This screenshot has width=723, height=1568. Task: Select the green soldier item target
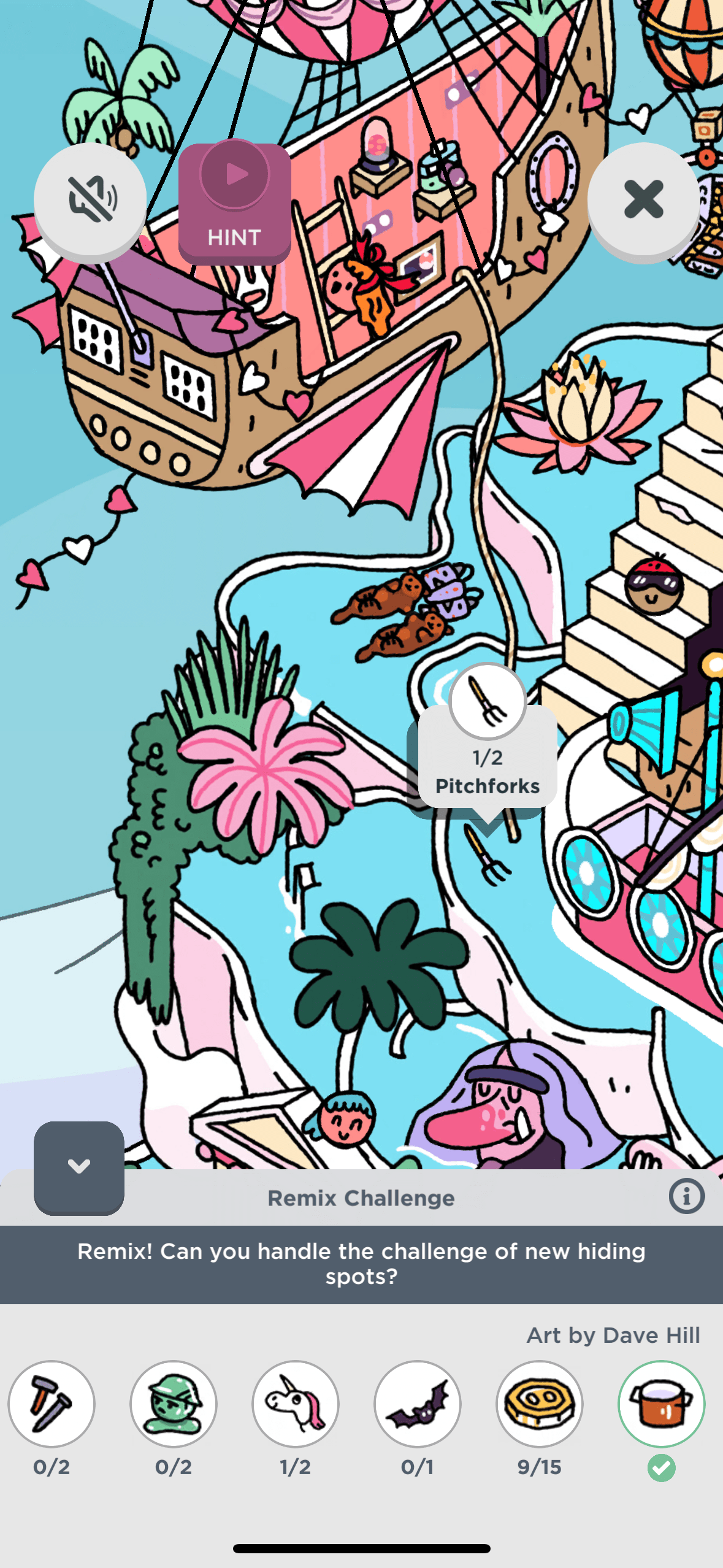tap(174, 1404)
